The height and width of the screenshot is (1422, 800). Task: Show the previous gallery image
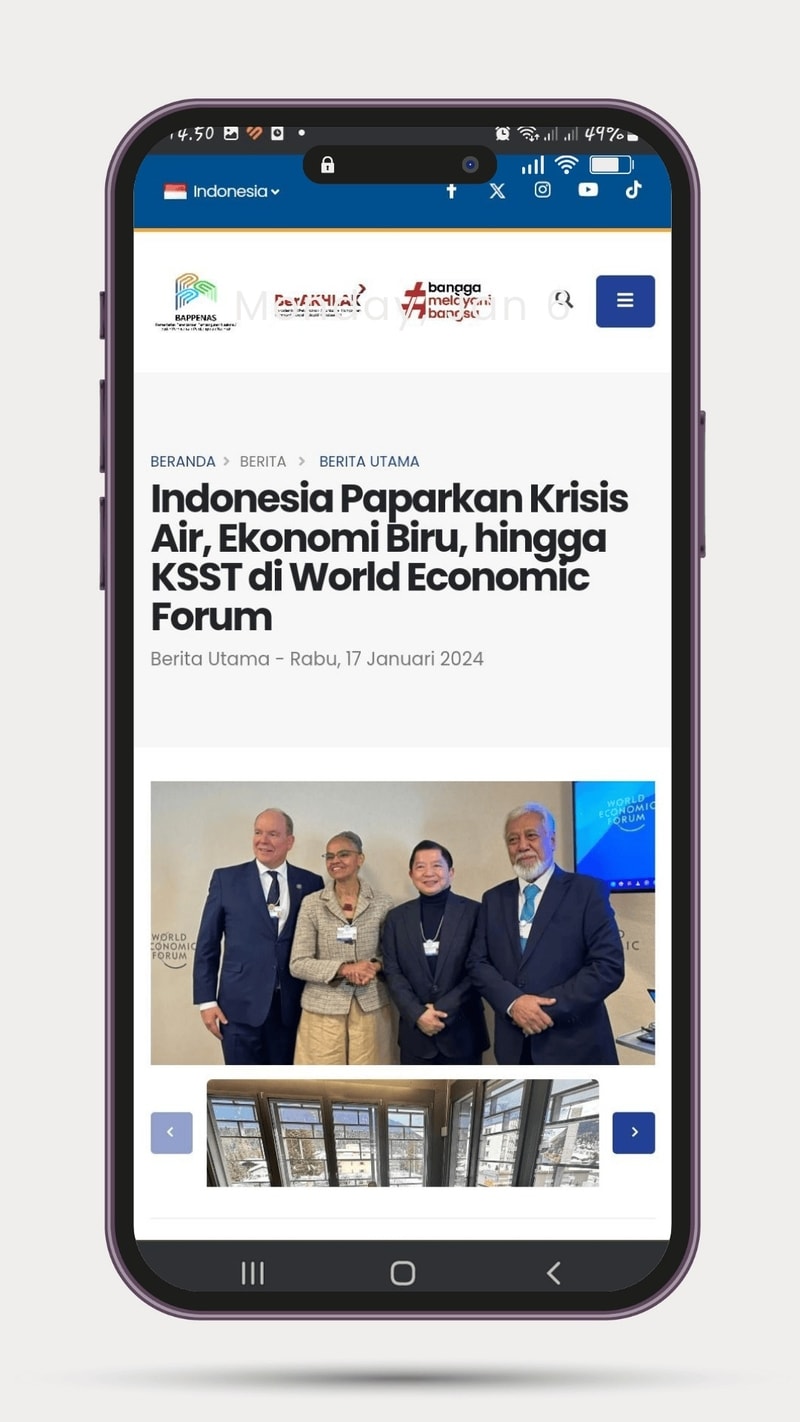coord(171,1132)
